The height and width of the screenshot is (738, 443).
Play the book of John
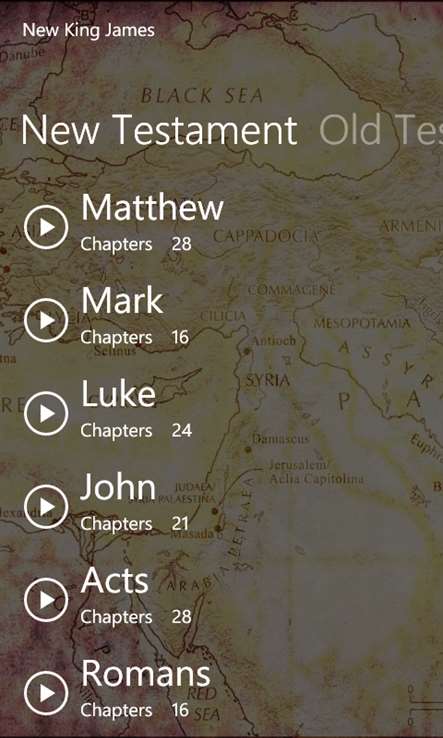(x=46, y=507)
